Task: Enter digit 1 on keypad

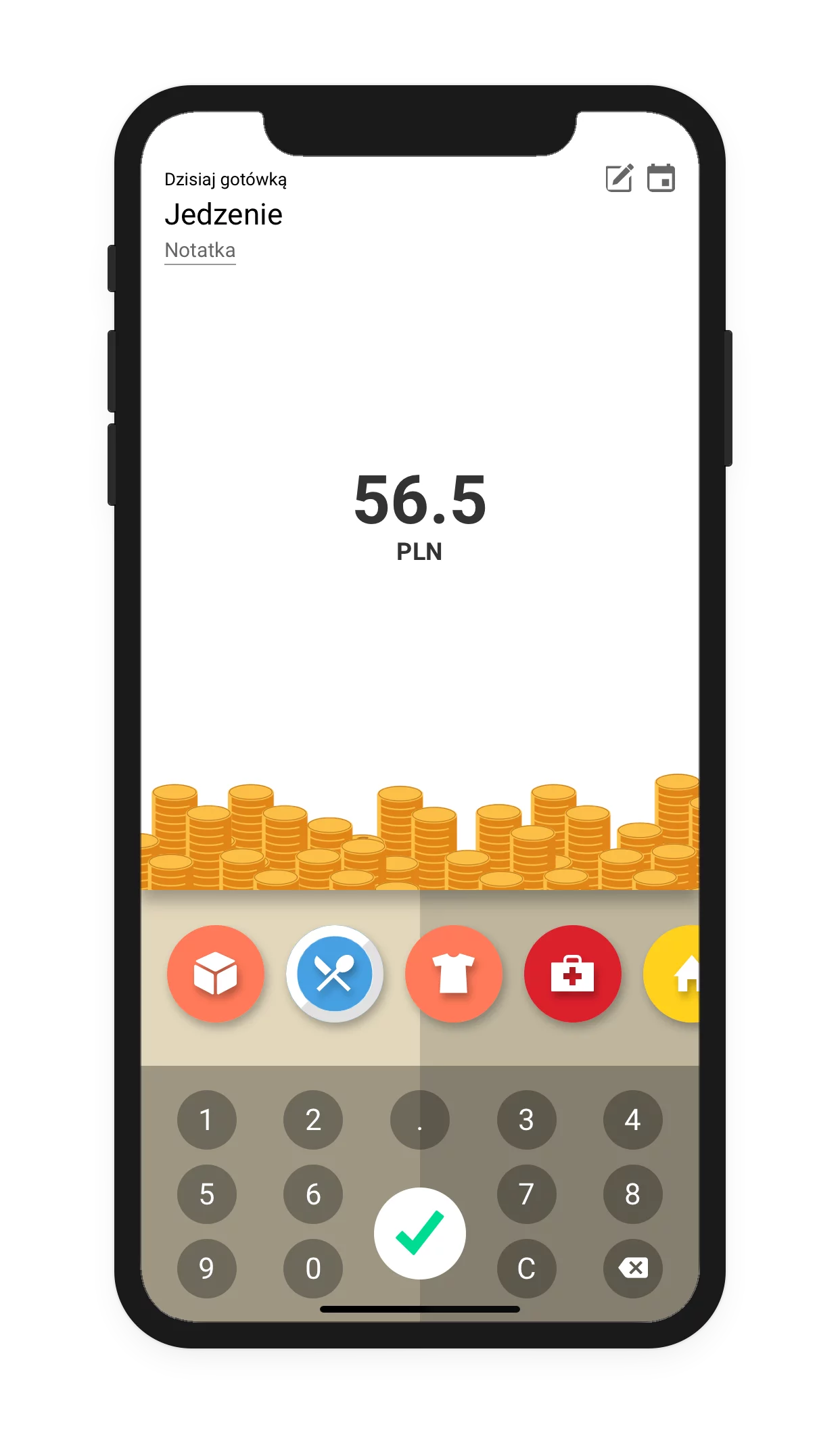Action: coord(206,1120)
